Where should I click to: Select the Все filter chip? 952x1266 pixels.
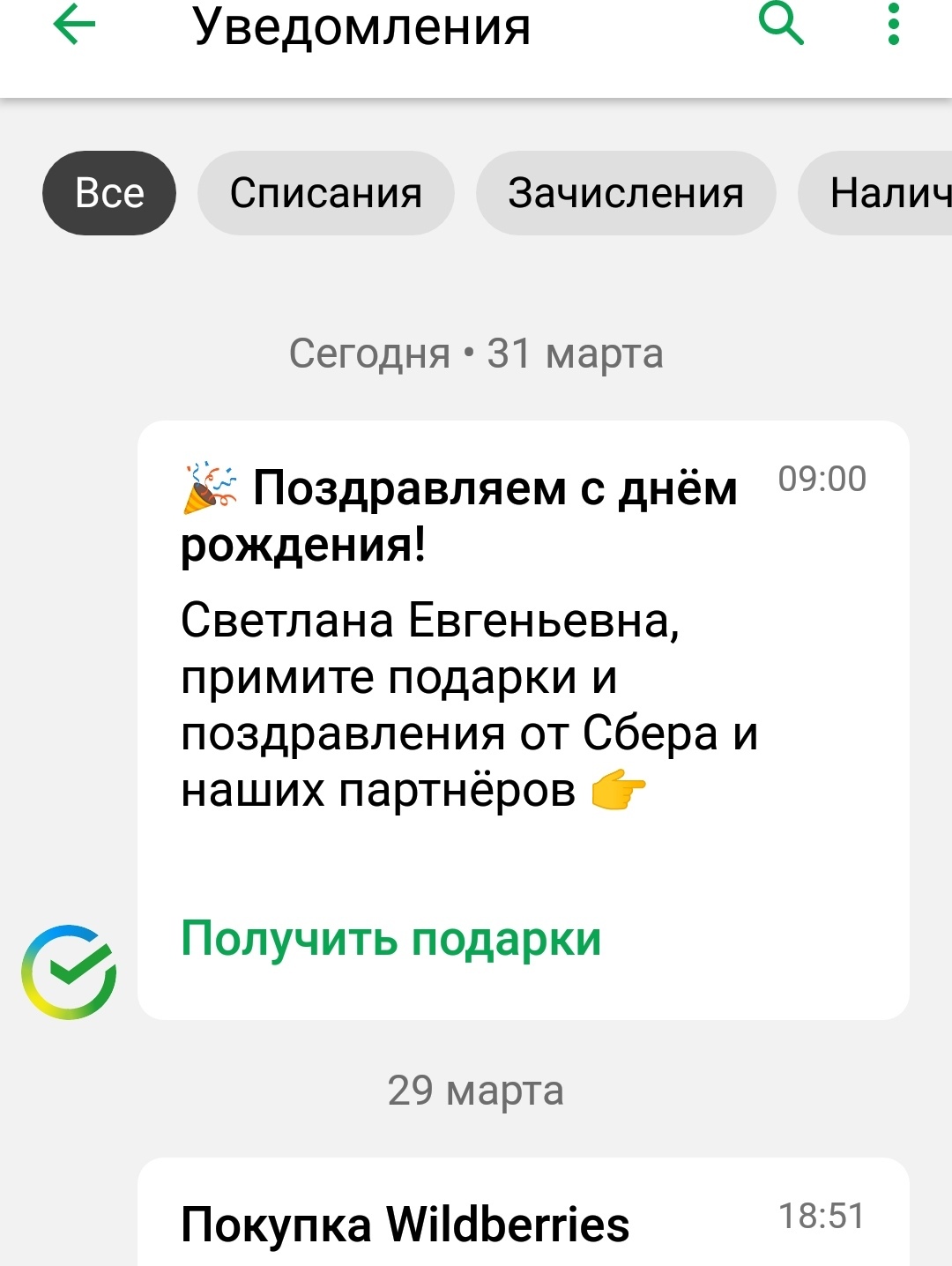[x=109, y=193]
